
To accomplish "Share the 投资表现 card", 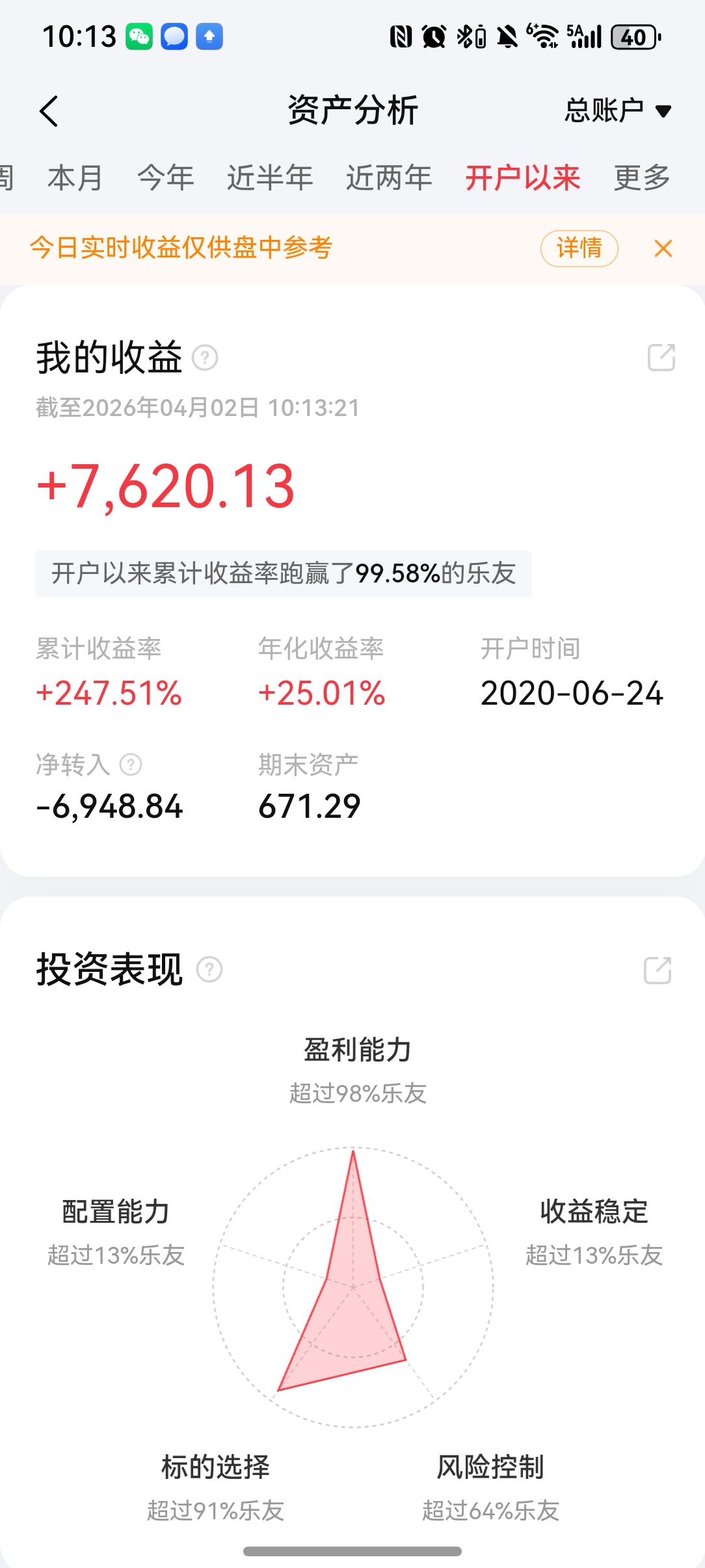I will pyautogui.click(x=658, y=970).
